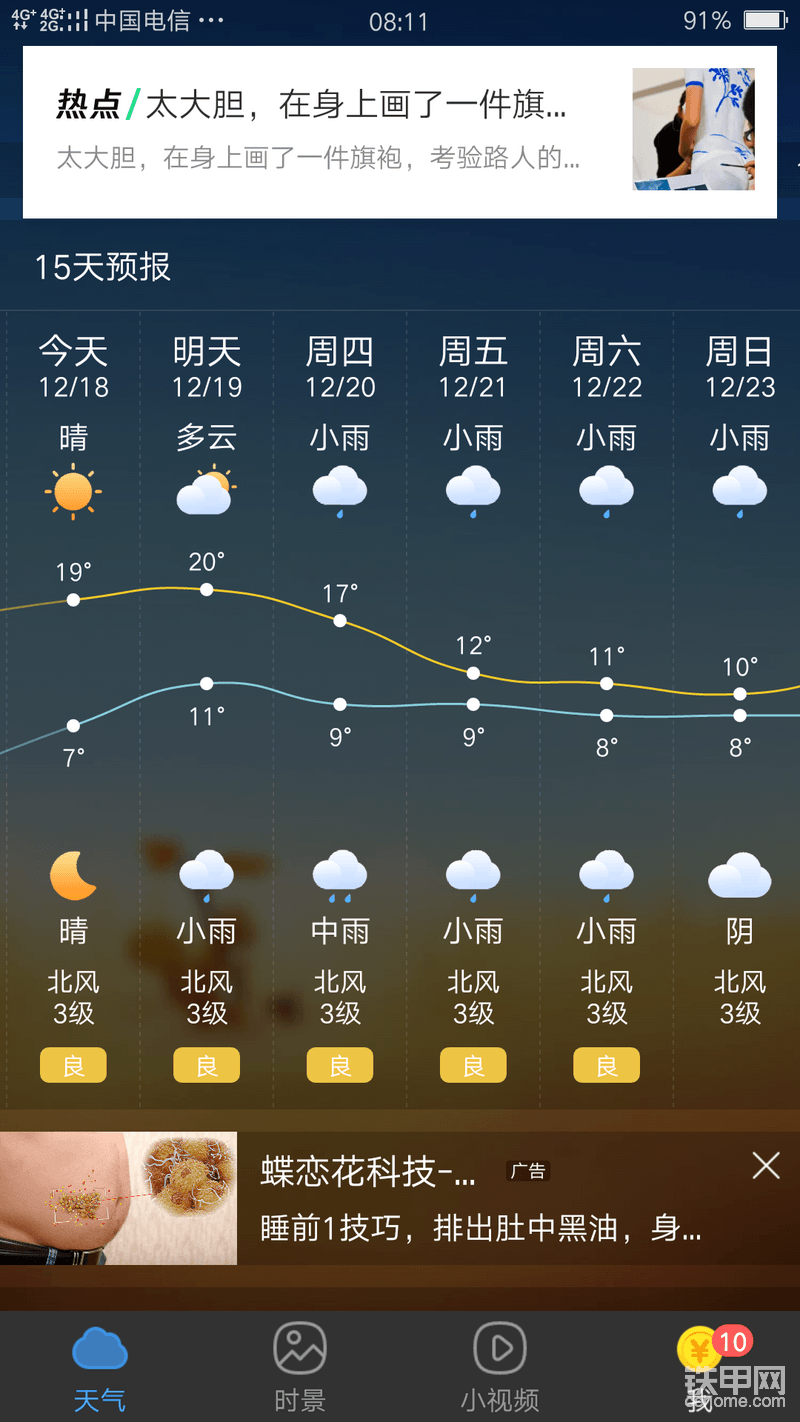Open the 热点 news card about 旗袍
Image resolution: width=800 pixels, height=1422 pixels.
tap(399, 131)
